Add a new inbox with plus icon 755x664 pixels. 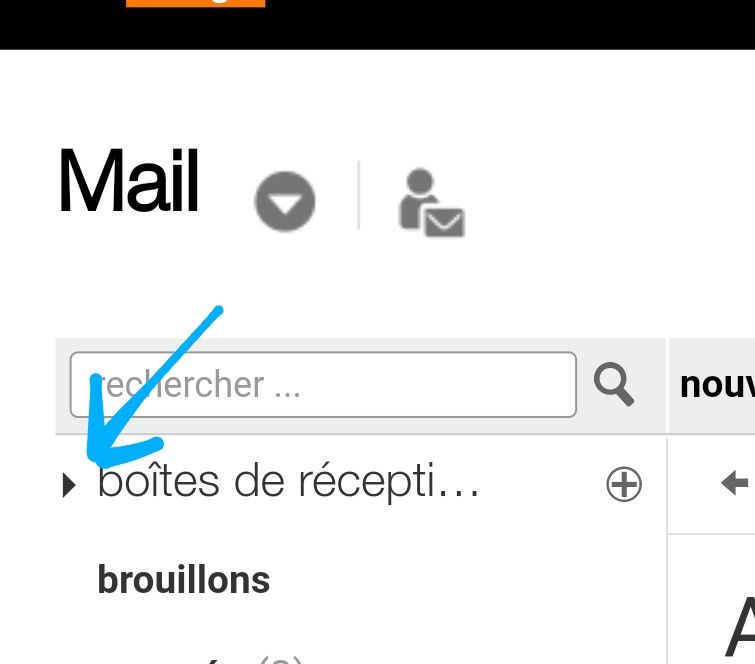point(624,485)
